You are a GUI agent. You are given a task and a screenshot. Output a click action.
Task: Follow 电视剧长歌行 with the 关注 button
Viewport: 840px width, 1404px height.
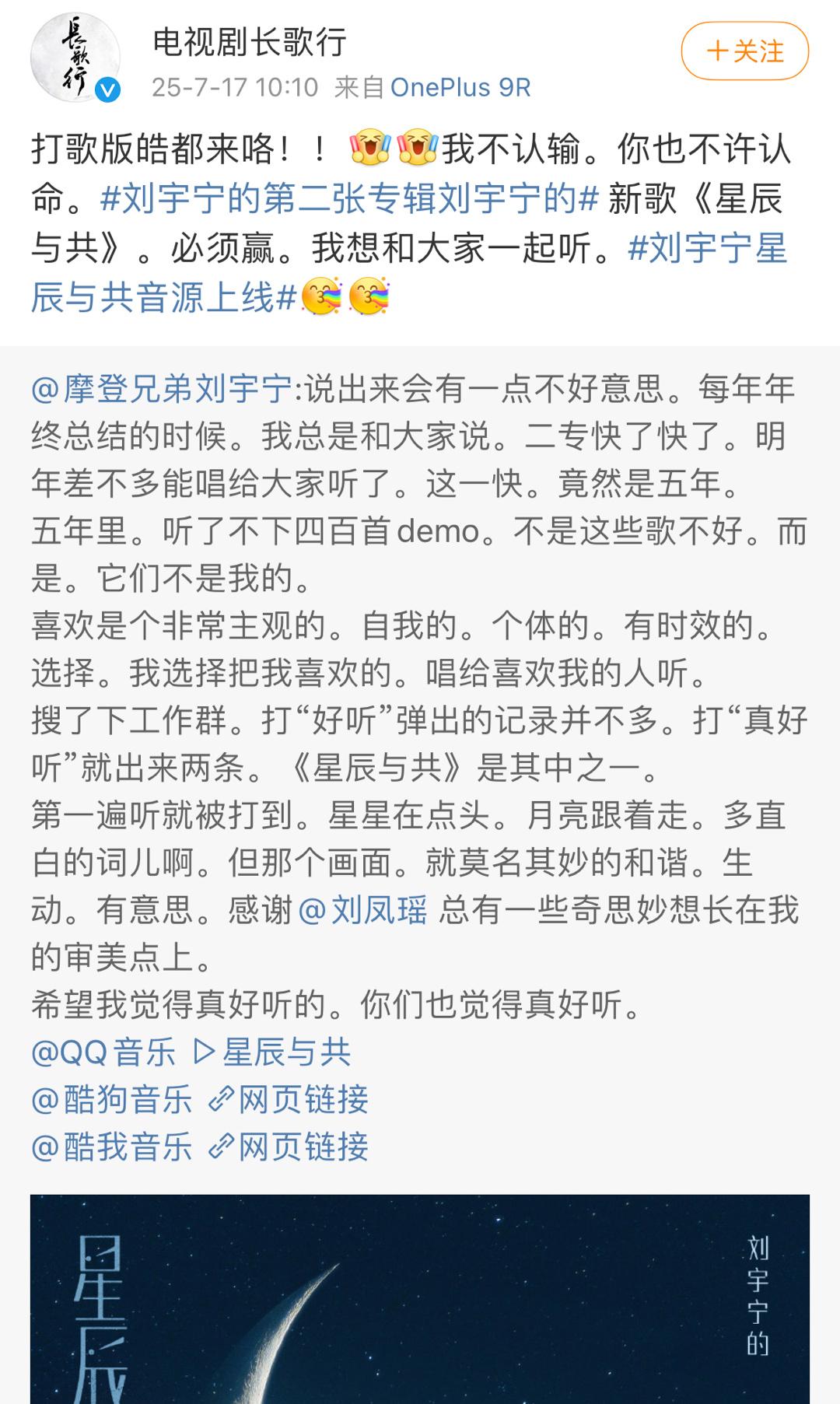coord(744,51)
